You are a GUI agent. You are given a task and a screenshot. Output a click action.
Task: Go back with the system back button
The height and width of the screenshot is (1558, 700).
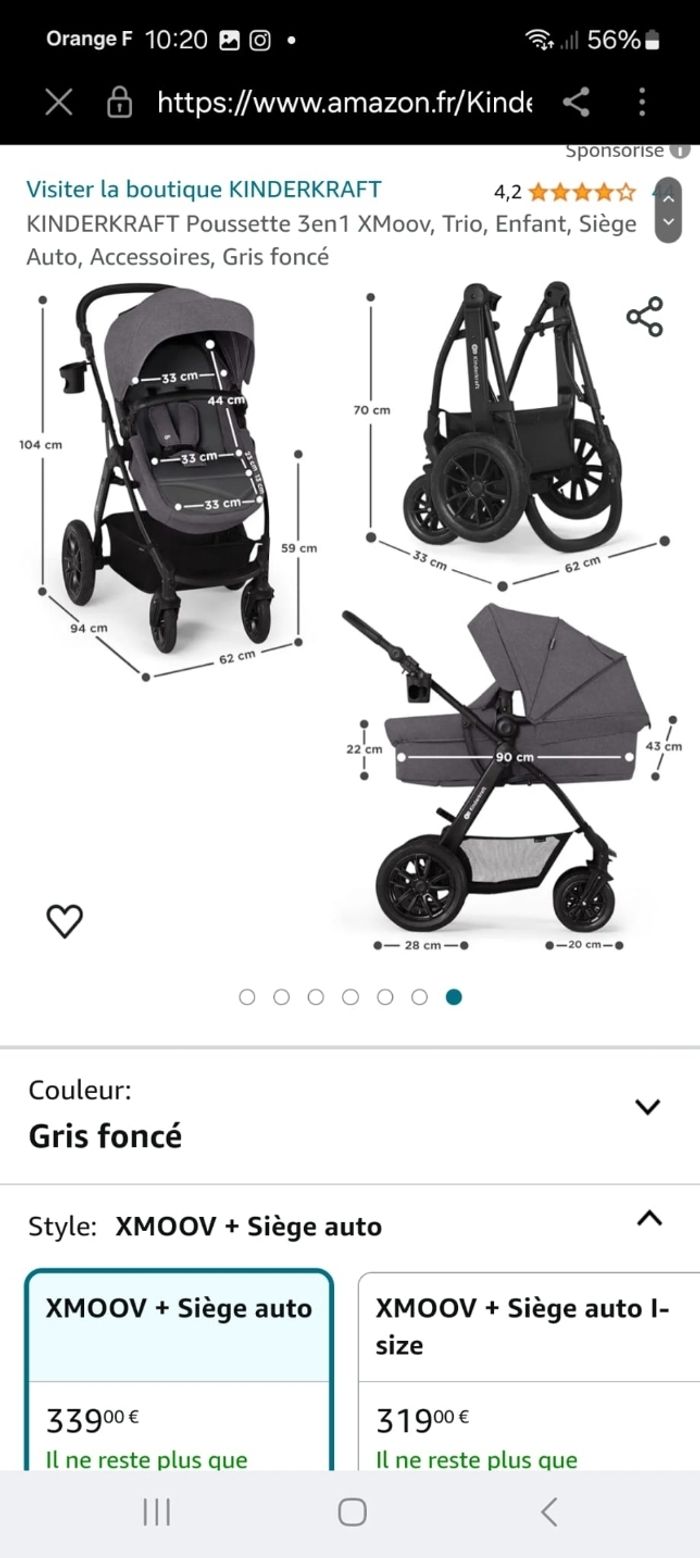[x=548, y=1511]
